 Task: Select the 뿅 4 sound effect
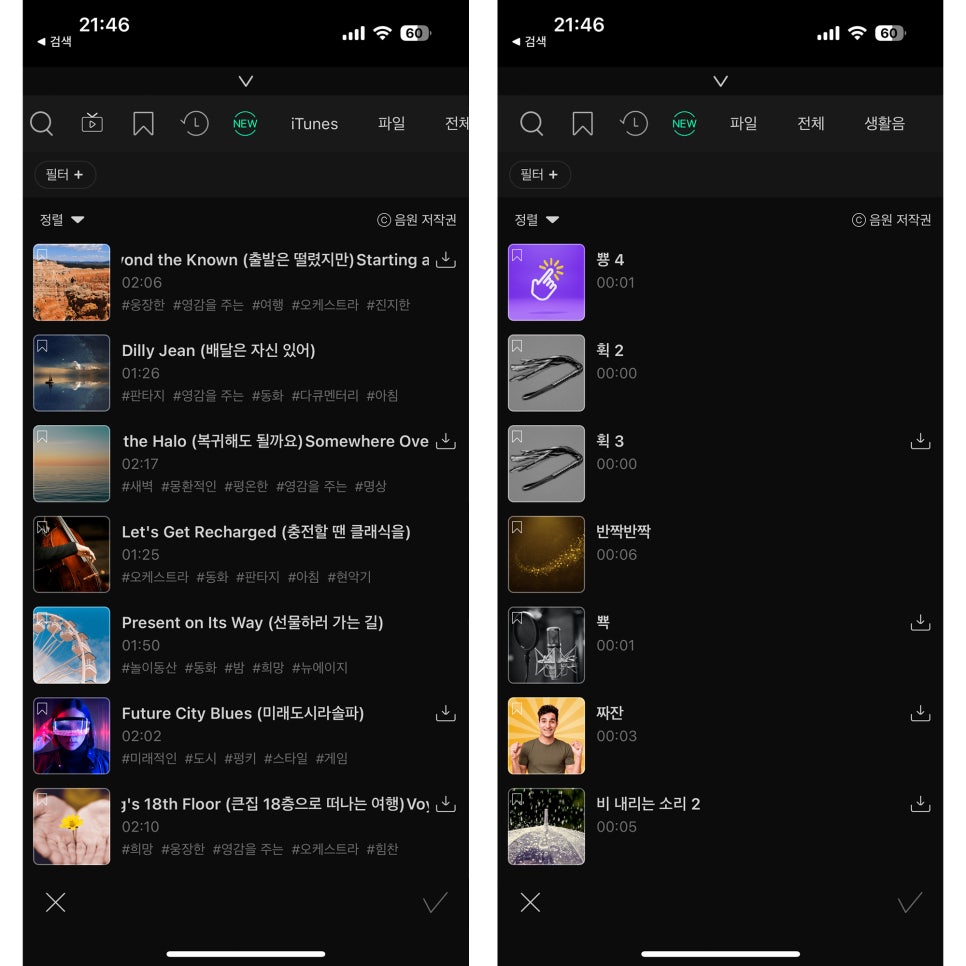tap(610, 261)
